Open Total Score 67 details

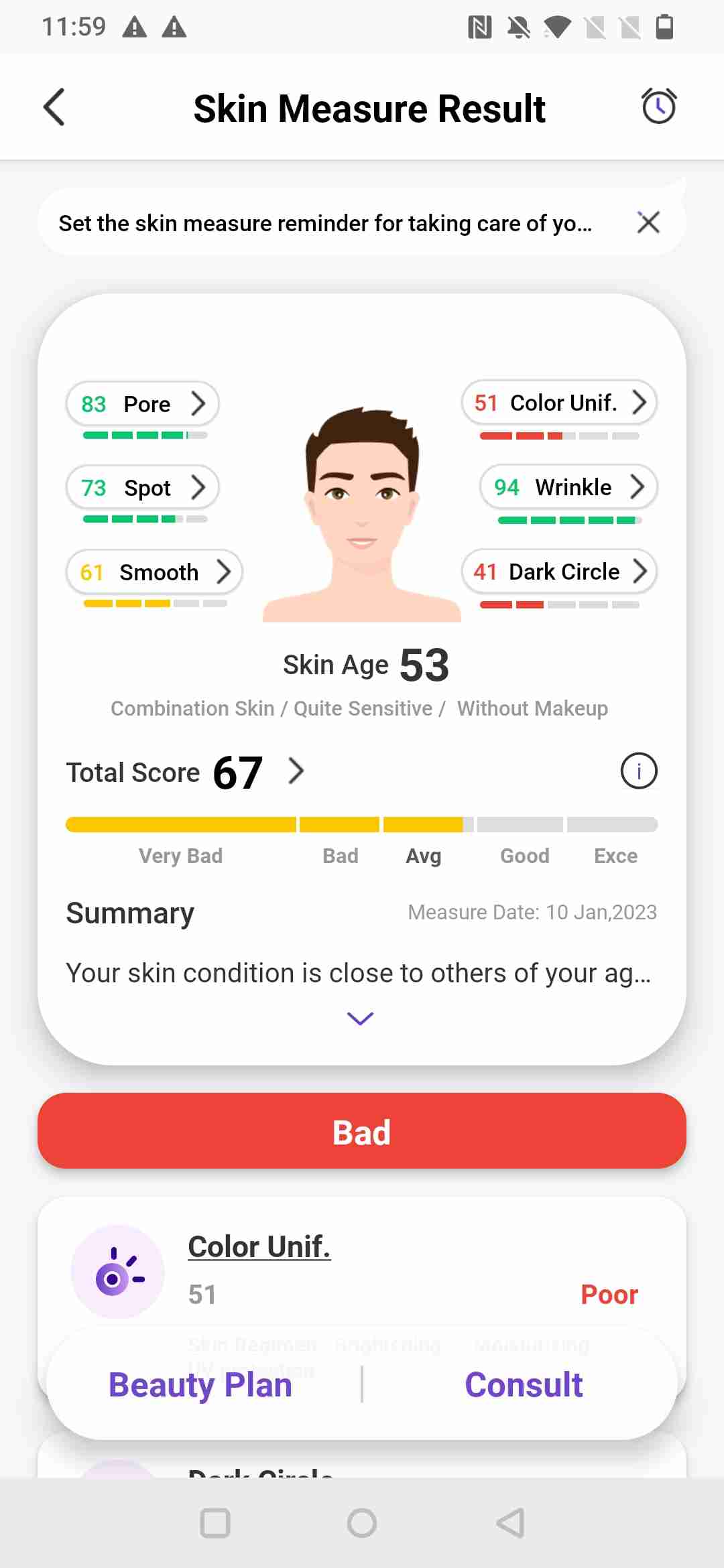click(x=296, y=771)
